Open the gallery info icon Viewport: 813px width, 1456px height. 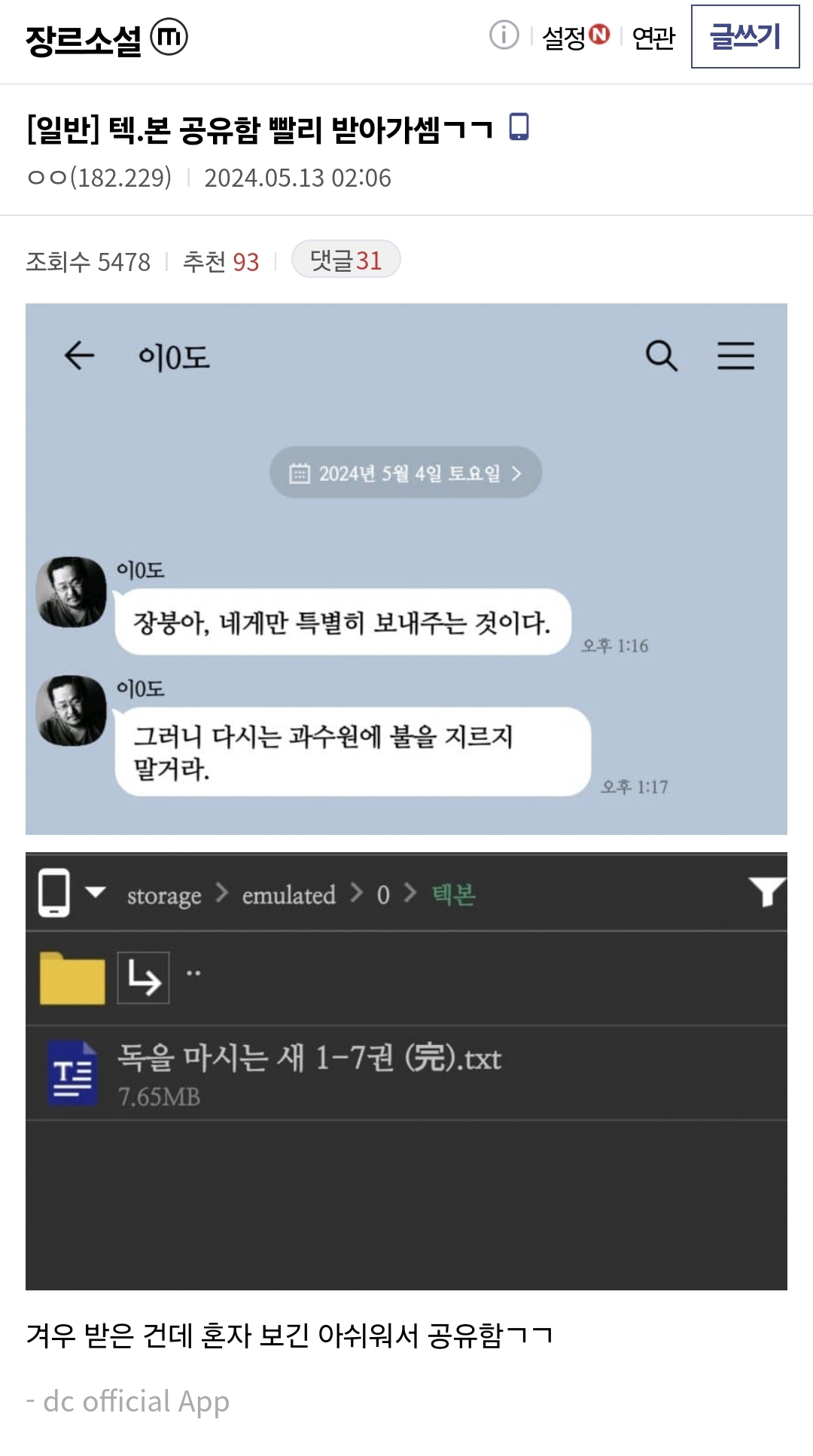(x=504, y=35)
